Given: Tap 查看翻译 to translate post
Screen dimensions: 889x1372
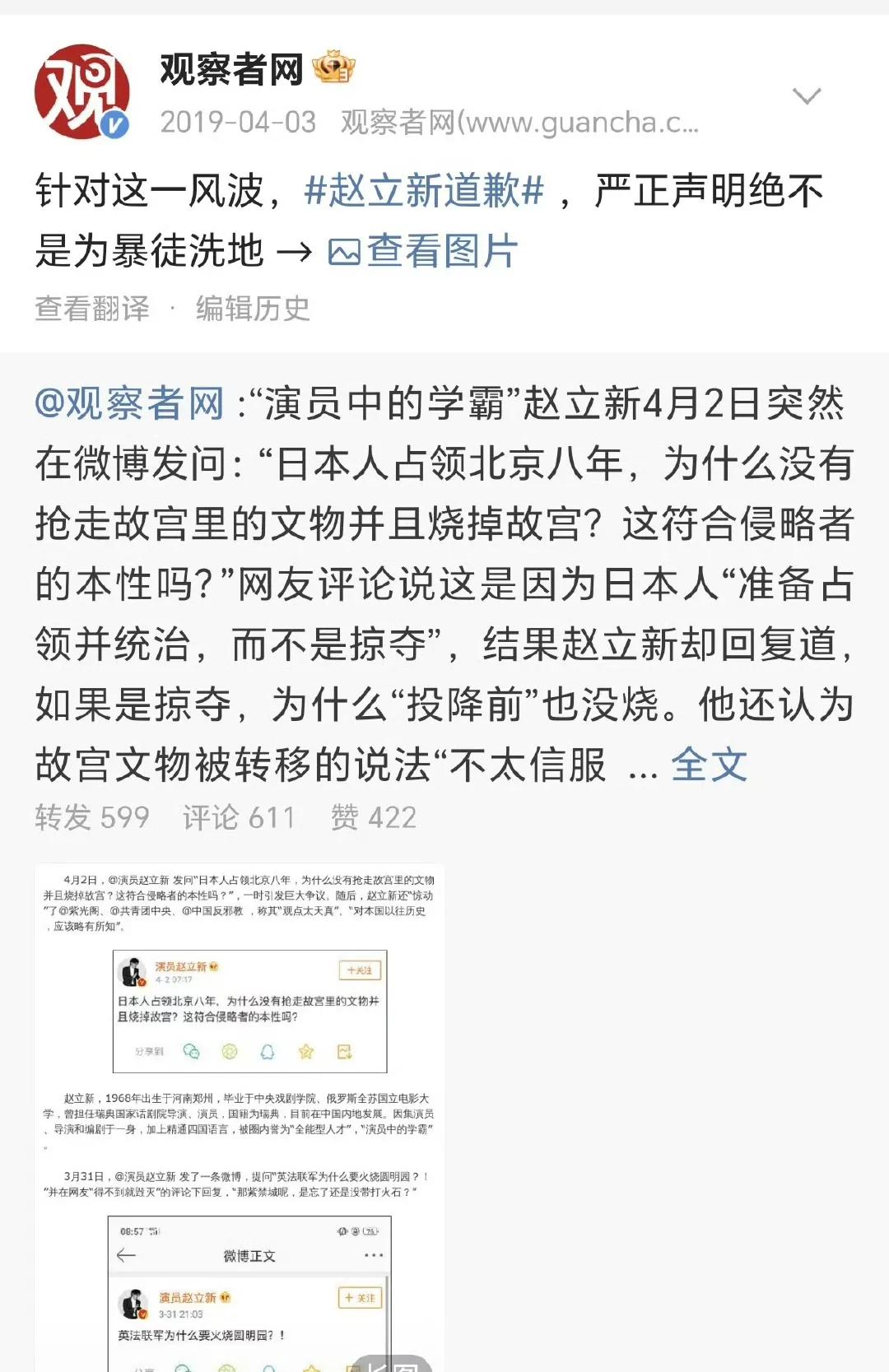Looking at the screenshot, I should click(x=92, y=309).
